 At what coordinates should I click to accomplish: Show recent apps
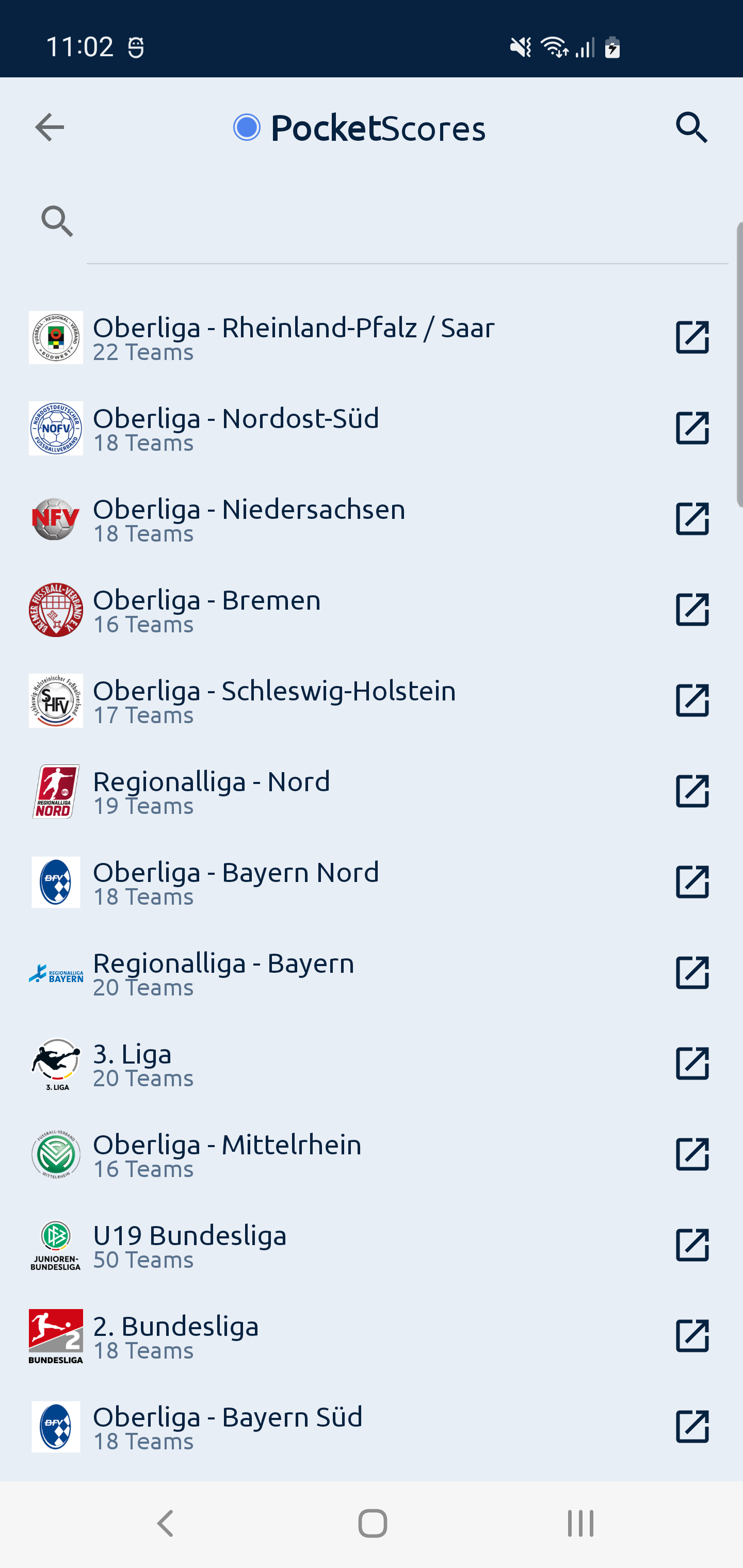pos(580,1524)
